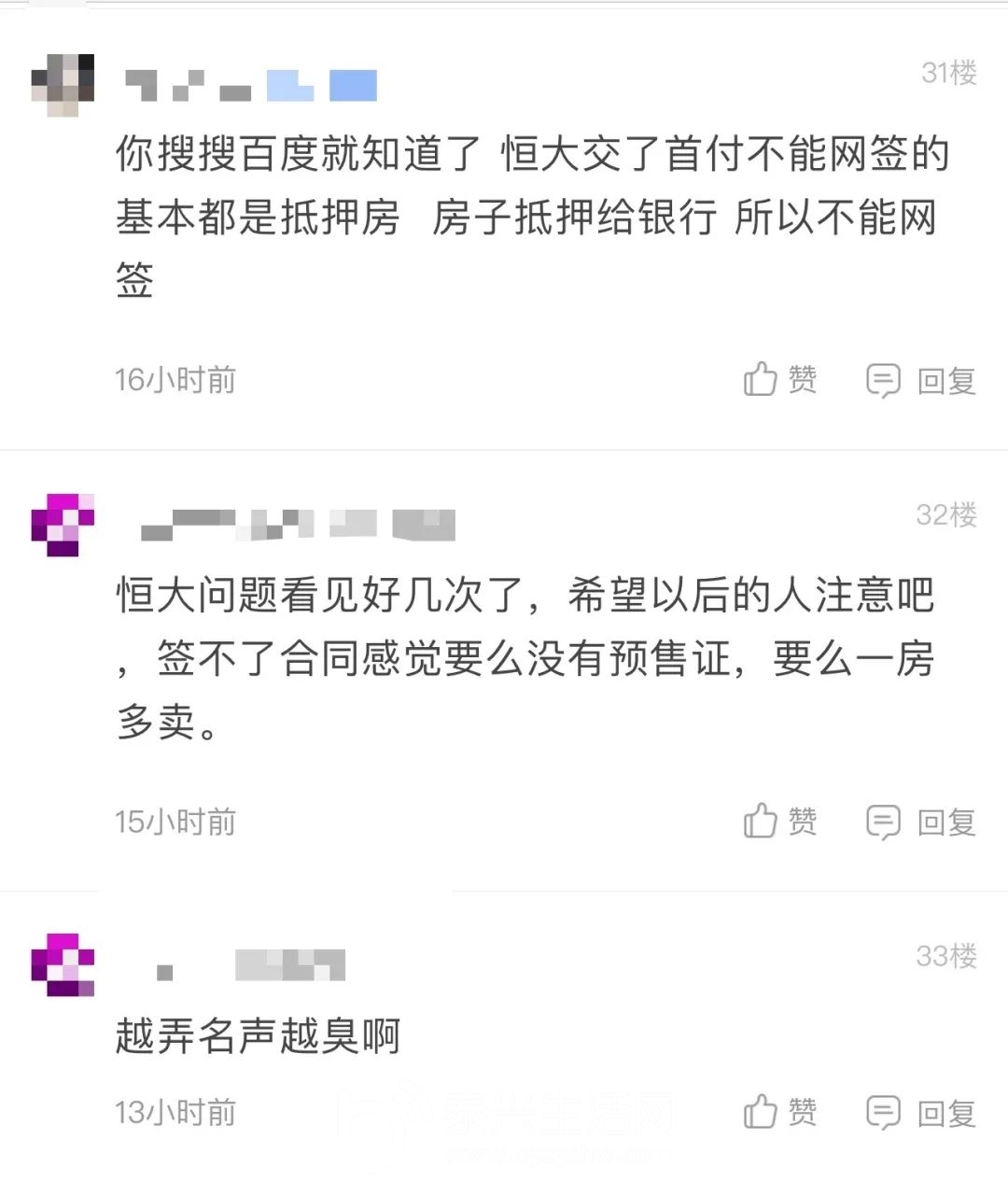The image size is (1008, 1181).
Task: Reply to the 31楼 comment
Action: (920, 380)
